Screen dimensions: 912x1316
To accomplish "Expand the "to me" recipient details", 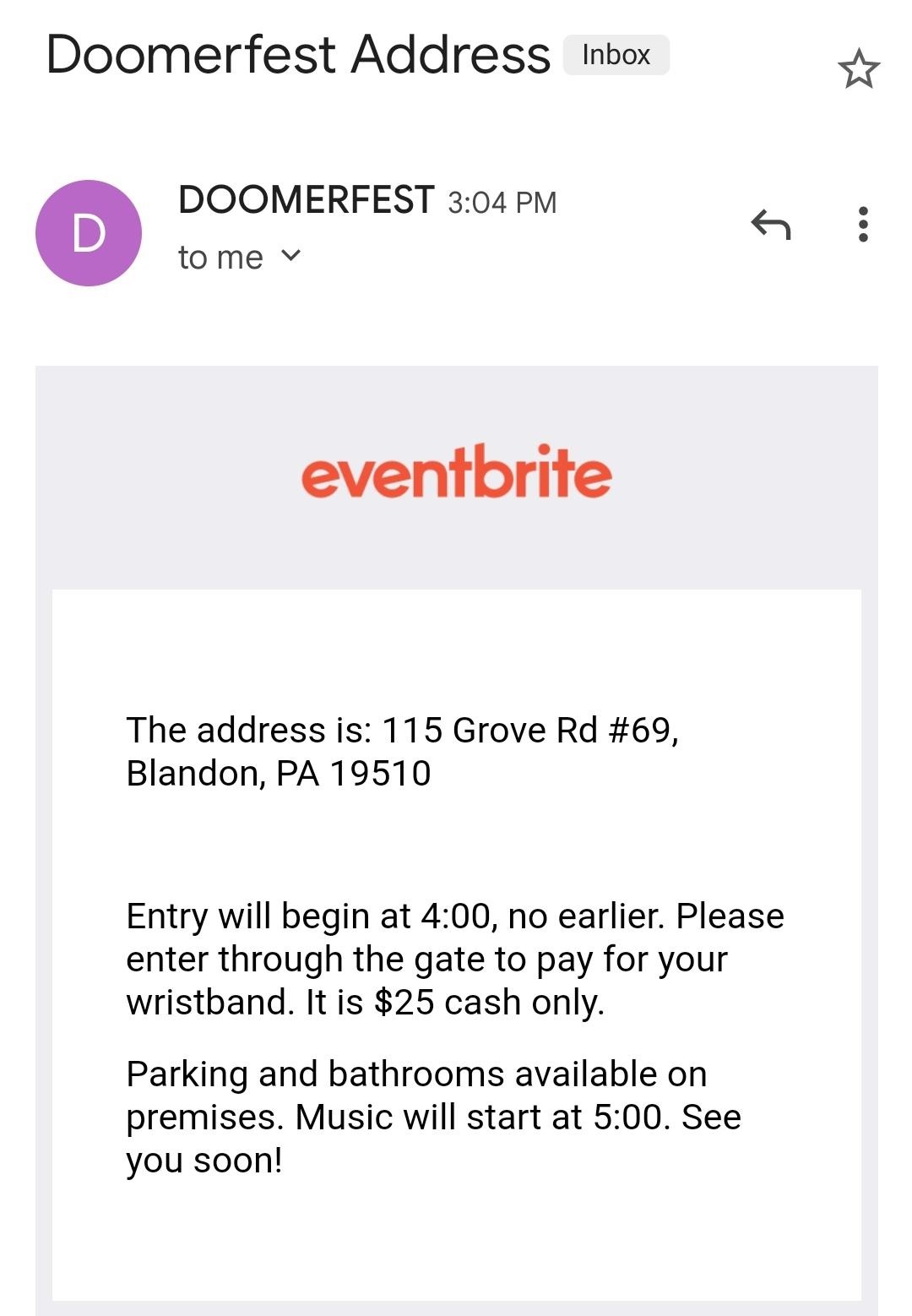I will click(290, 255).
